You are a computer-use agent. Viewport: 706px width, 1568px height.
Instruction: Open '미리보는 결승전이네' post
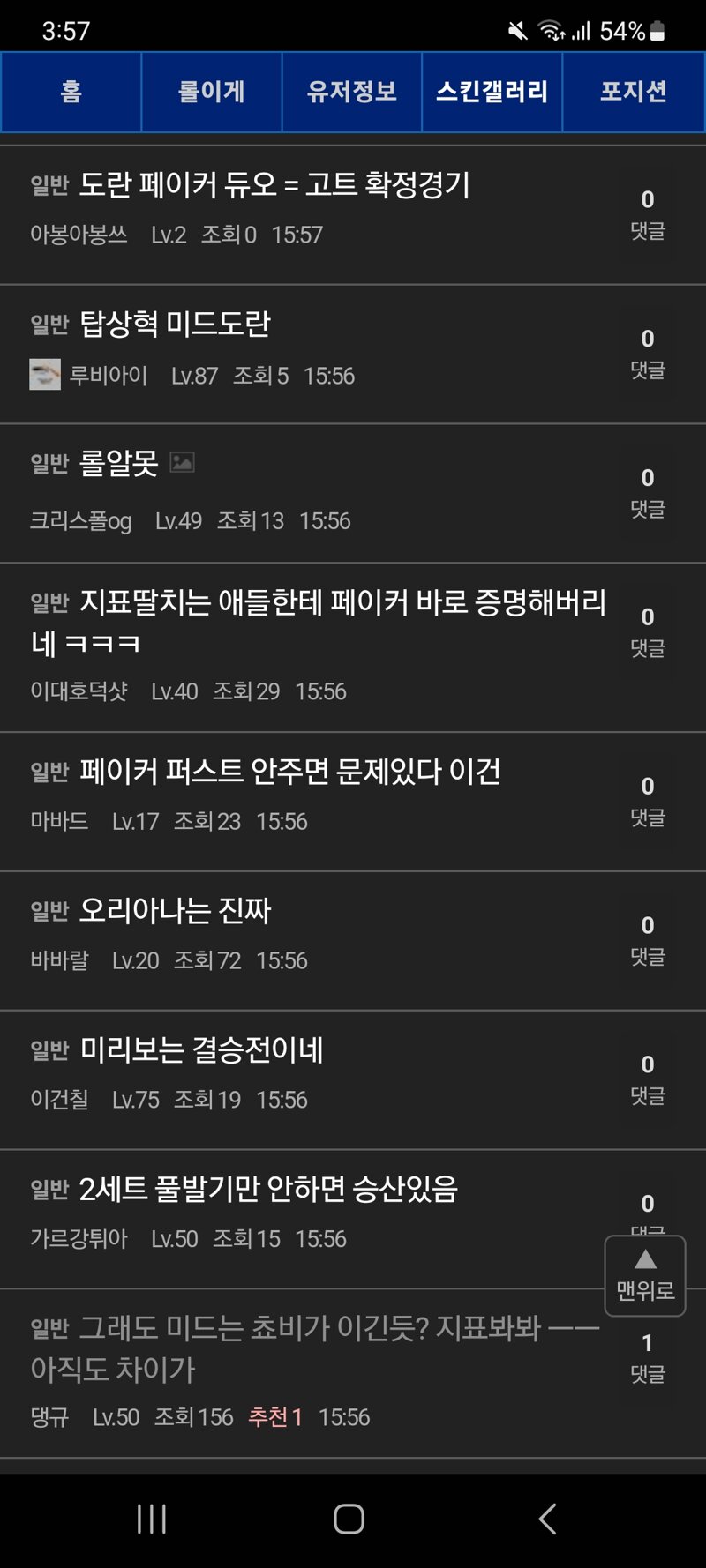click(x=201, y=1050)
